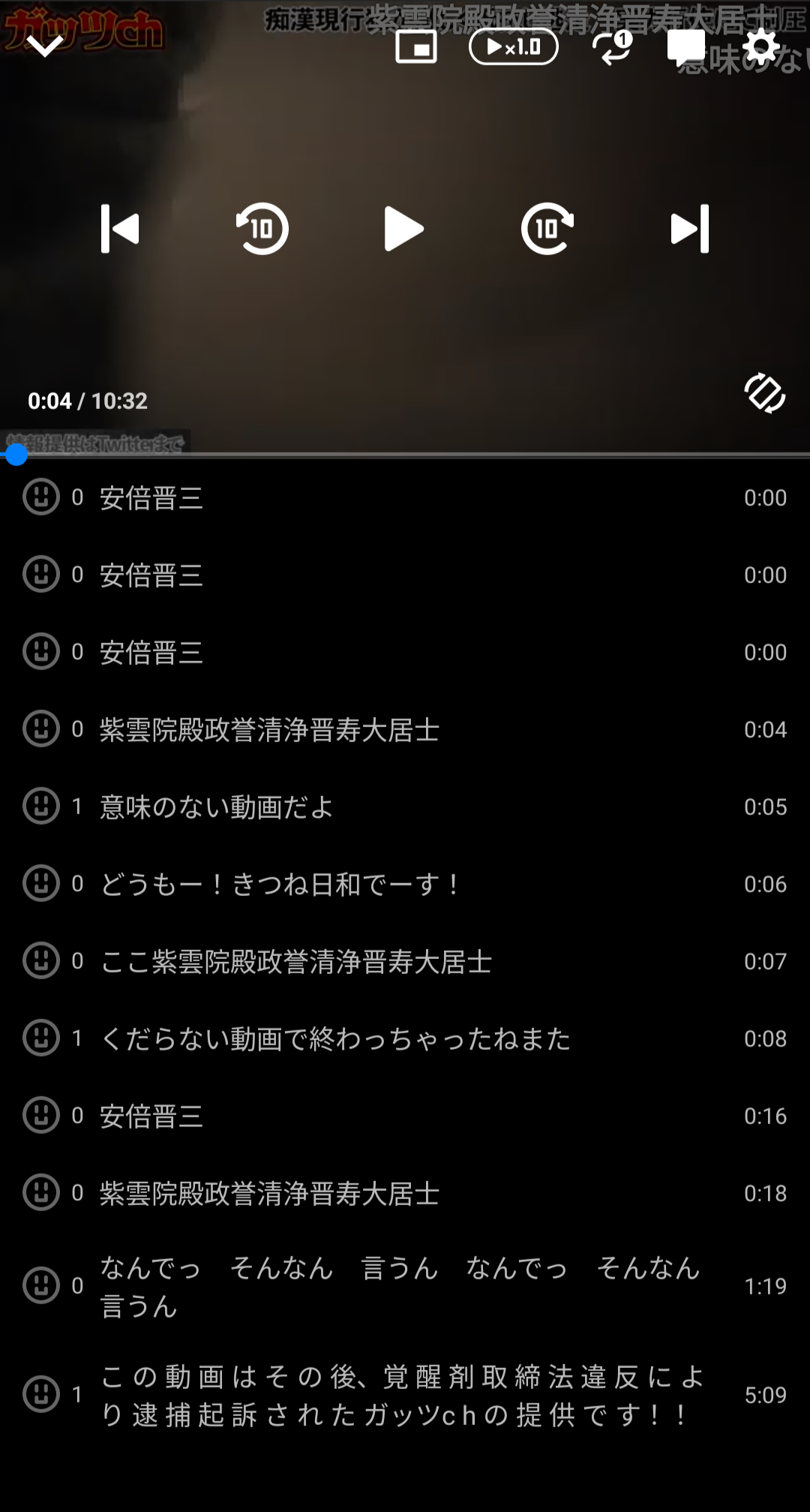Like the comment posted at 5:09
The width and height of the screenshot is (810, 1512).
click(41, 1394)
